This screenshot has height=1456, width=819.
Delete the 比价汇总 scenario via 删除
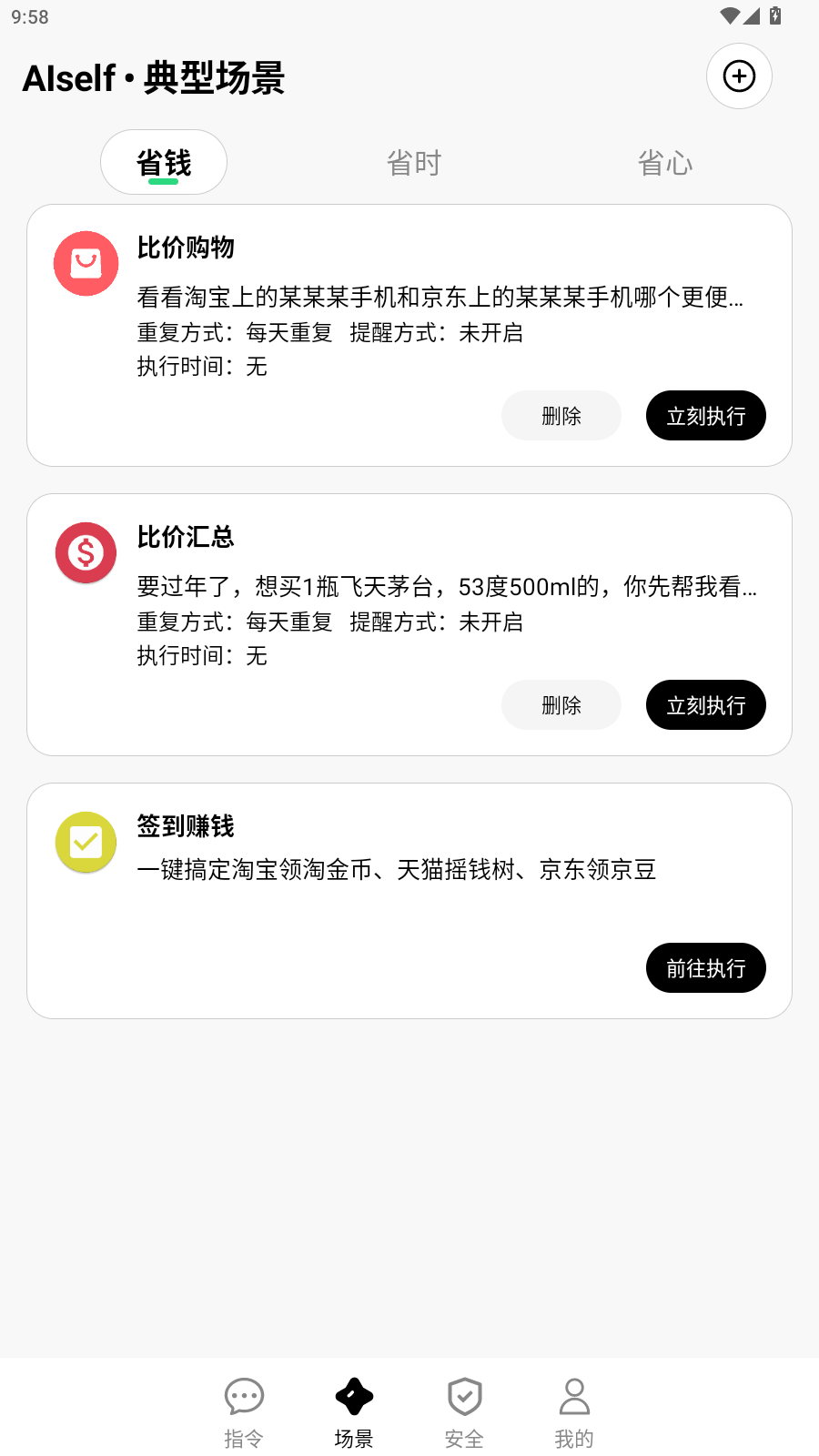click(561, 704)
